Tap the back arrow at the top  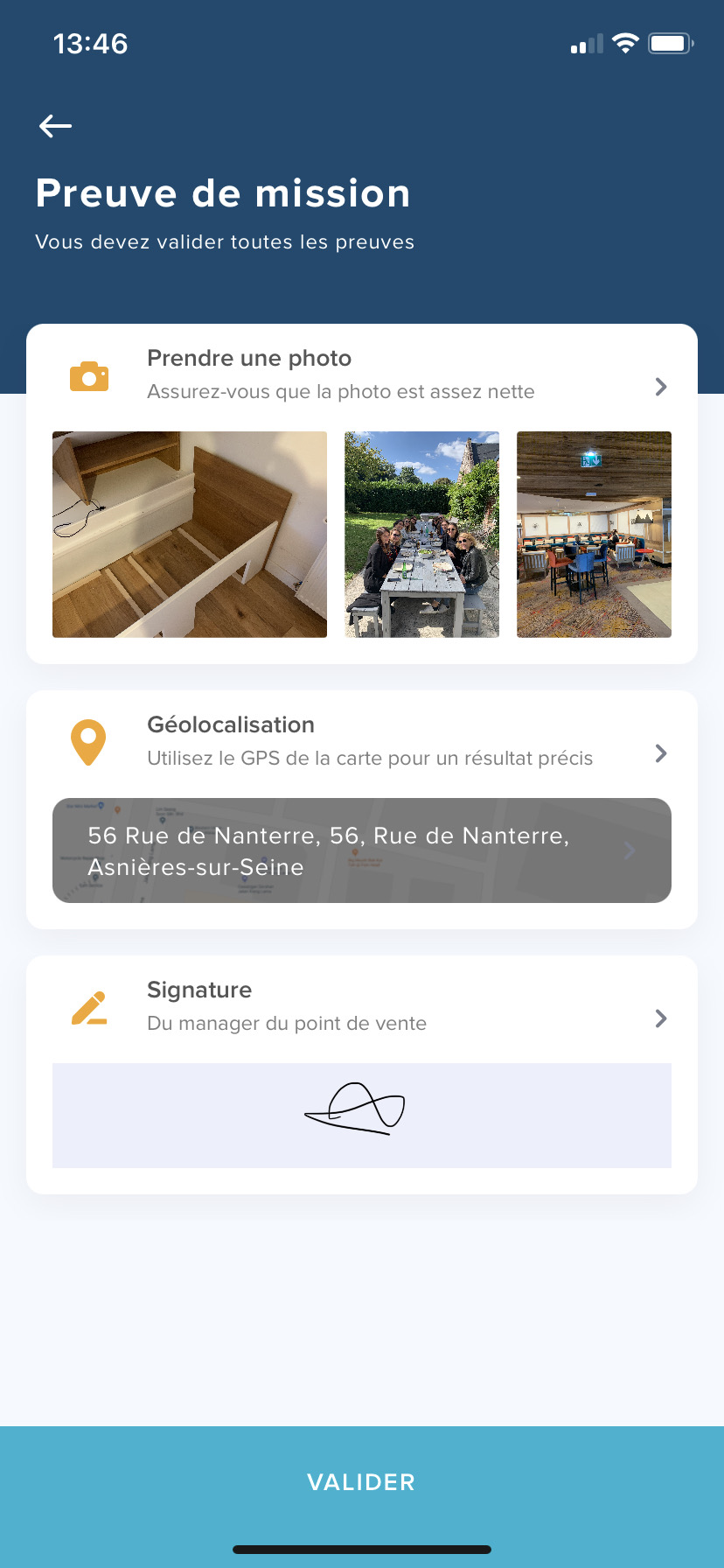(55, 126)
